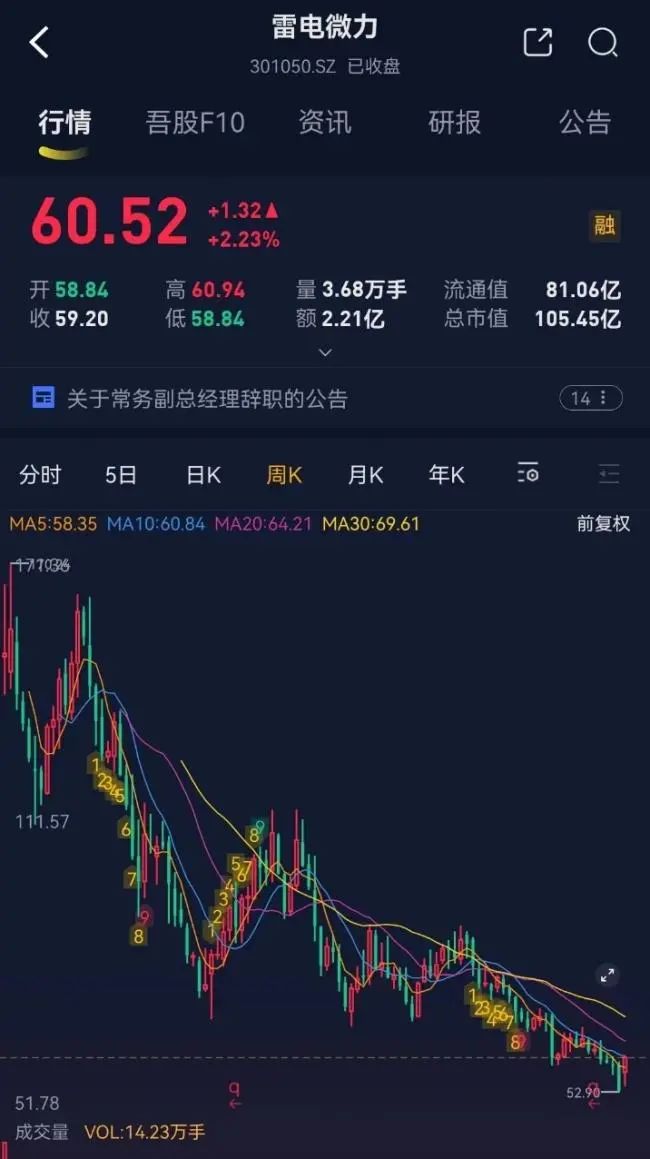Share this stock page
The height and width of the screenshot is (1159, 650).
538,42
